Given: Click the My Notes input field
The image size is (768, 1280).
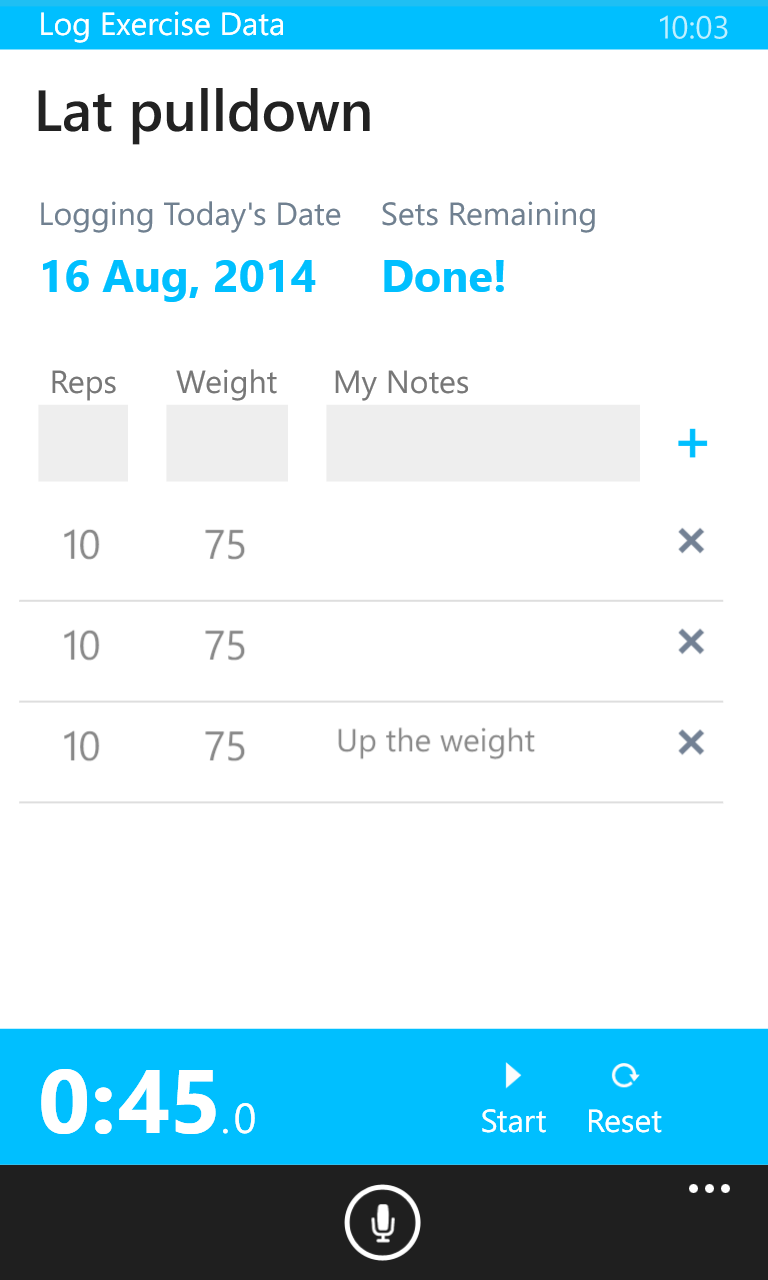Looking at the screenshot, I should coord(482,443).
